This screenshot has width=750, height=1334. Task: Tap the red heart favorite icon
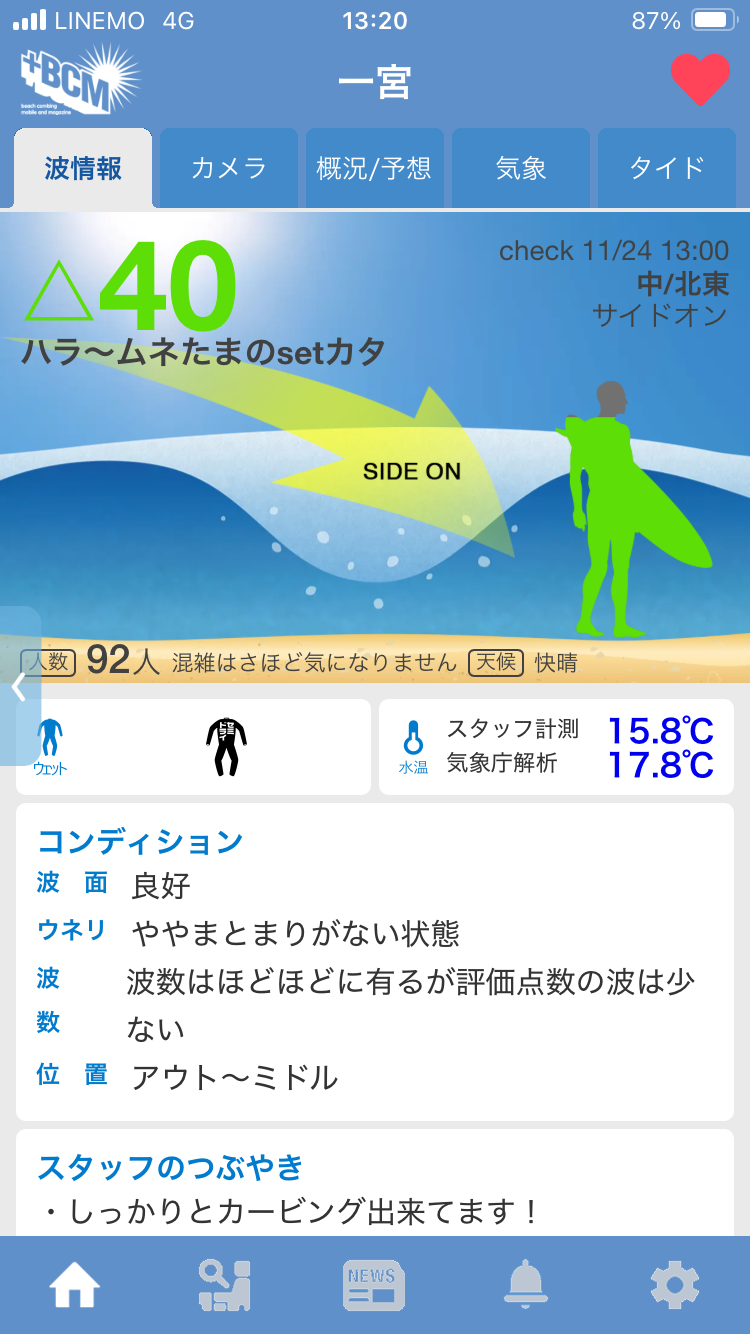point(700,79)
